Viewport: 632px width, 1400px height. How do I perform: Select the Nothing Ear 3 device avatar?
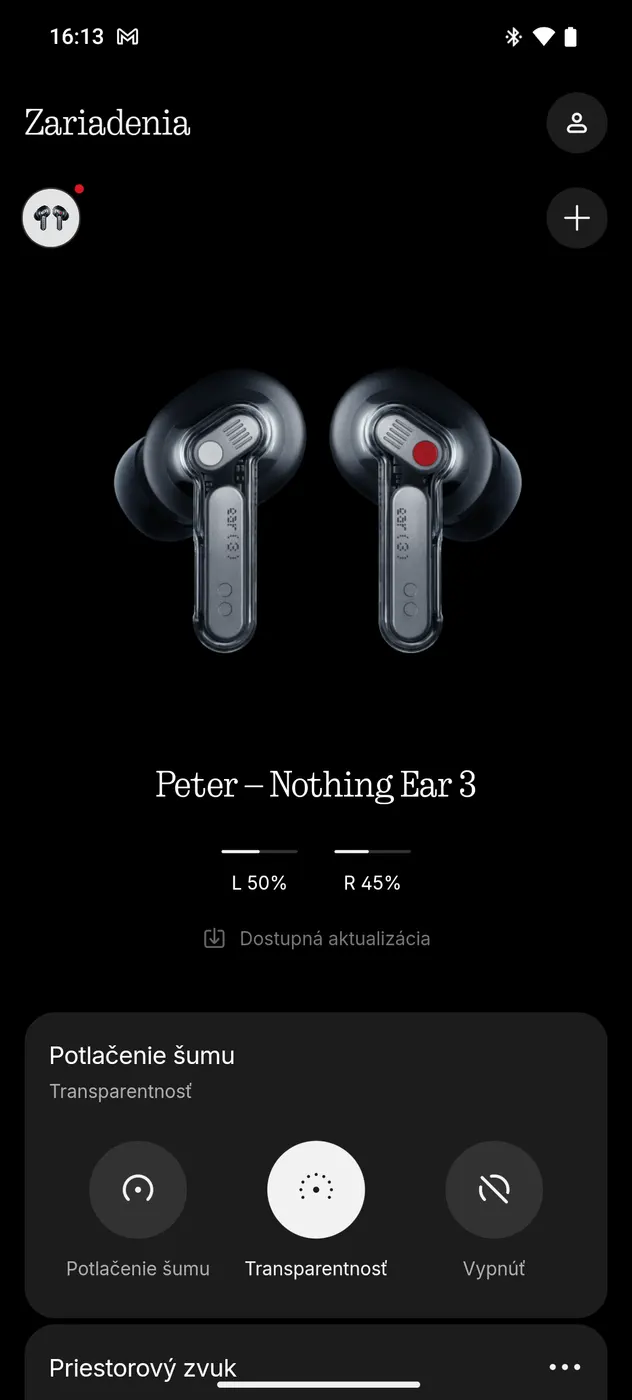pyautogui.click(x=51, y=218)
